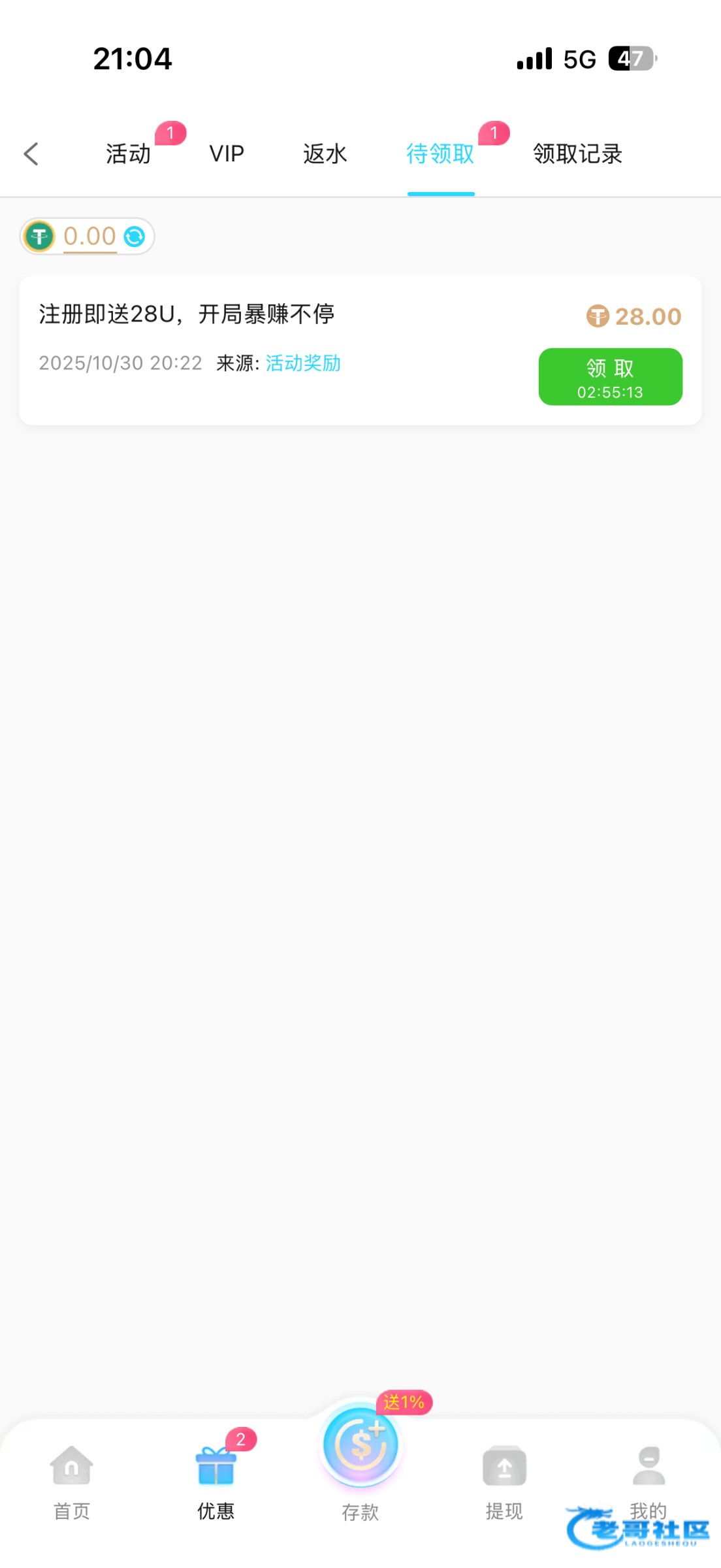Screen dimensions: 721x1568
Task: Tap the 待领取 tab
Action: pyautogui.click(x=440, y=154)
